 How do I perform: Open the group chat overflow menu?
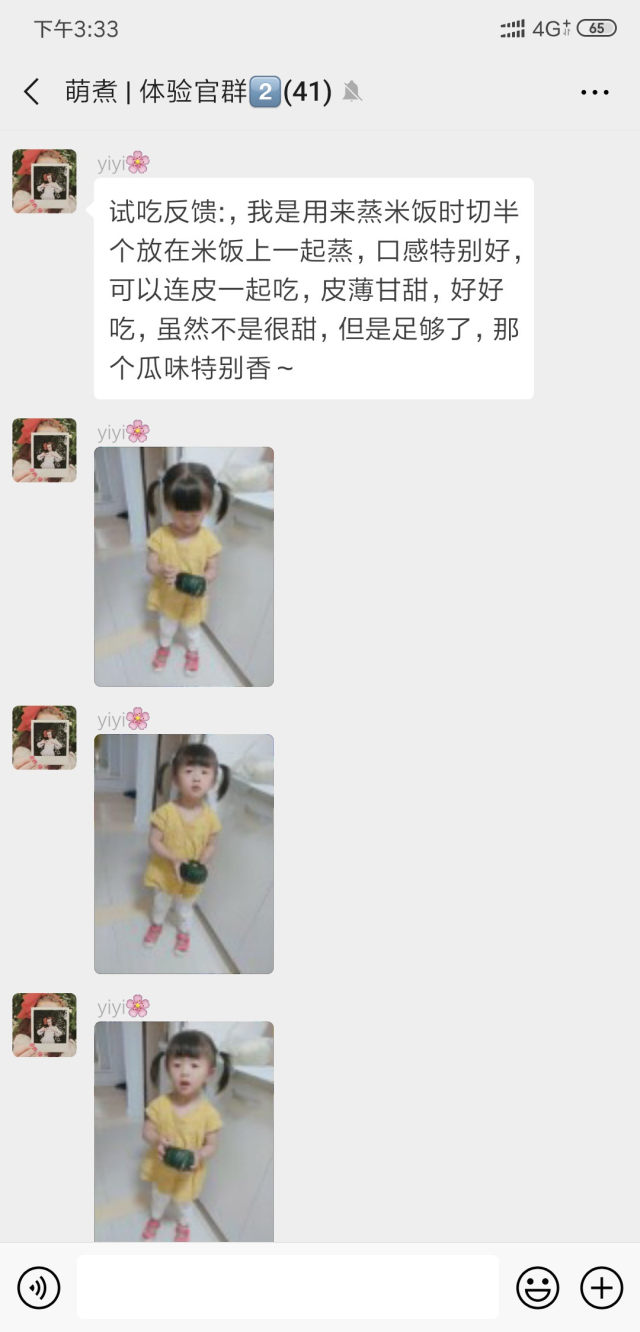pos(595,92)
